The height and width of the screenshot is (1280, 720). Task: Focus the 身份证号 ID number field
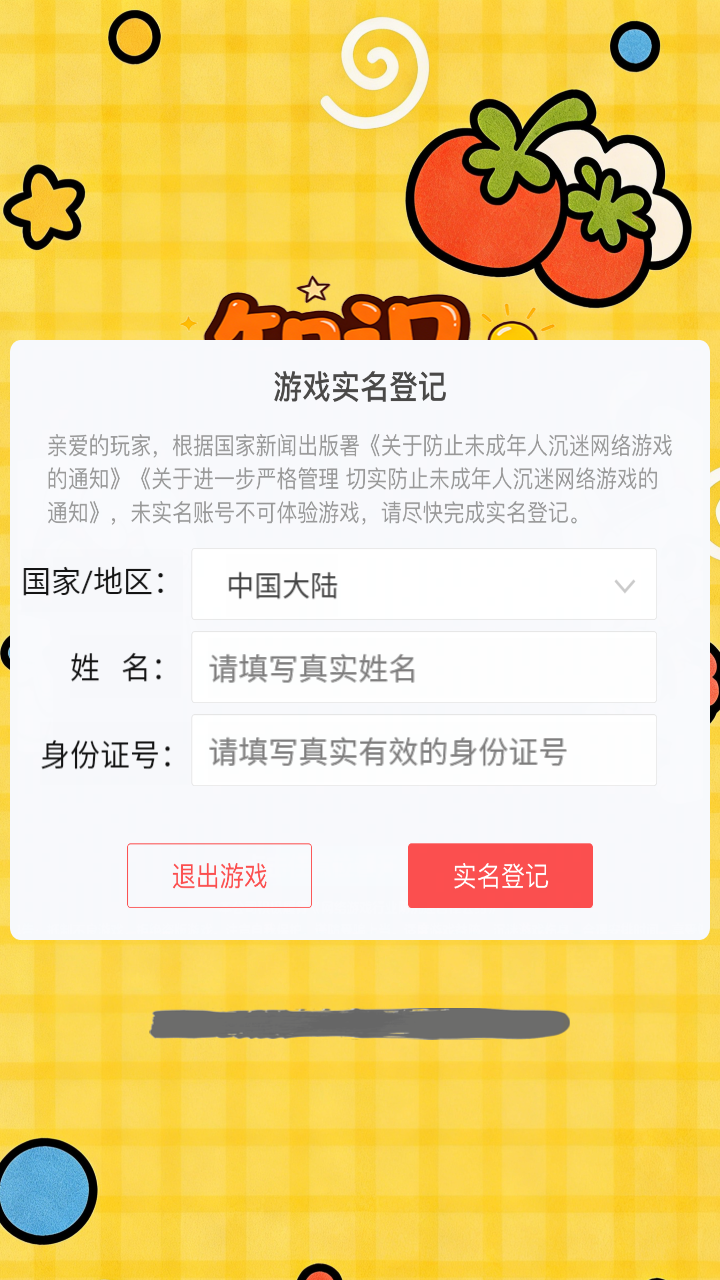point(423,750)
